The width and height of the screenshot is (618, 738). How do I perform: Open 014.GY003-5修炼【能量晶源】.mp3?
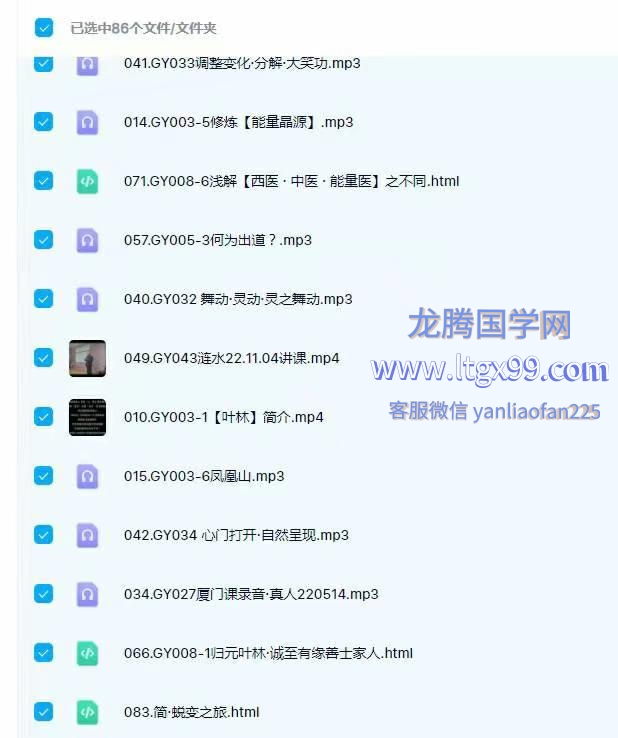coord(238,122)
